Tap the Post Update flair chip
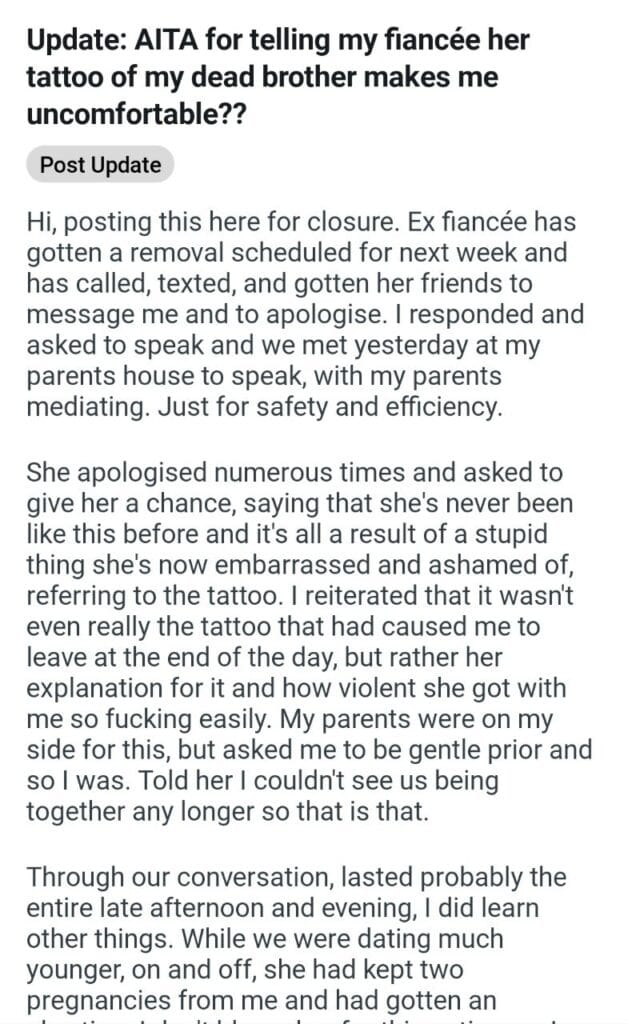628x1024 pixels. tap(100, 165)
